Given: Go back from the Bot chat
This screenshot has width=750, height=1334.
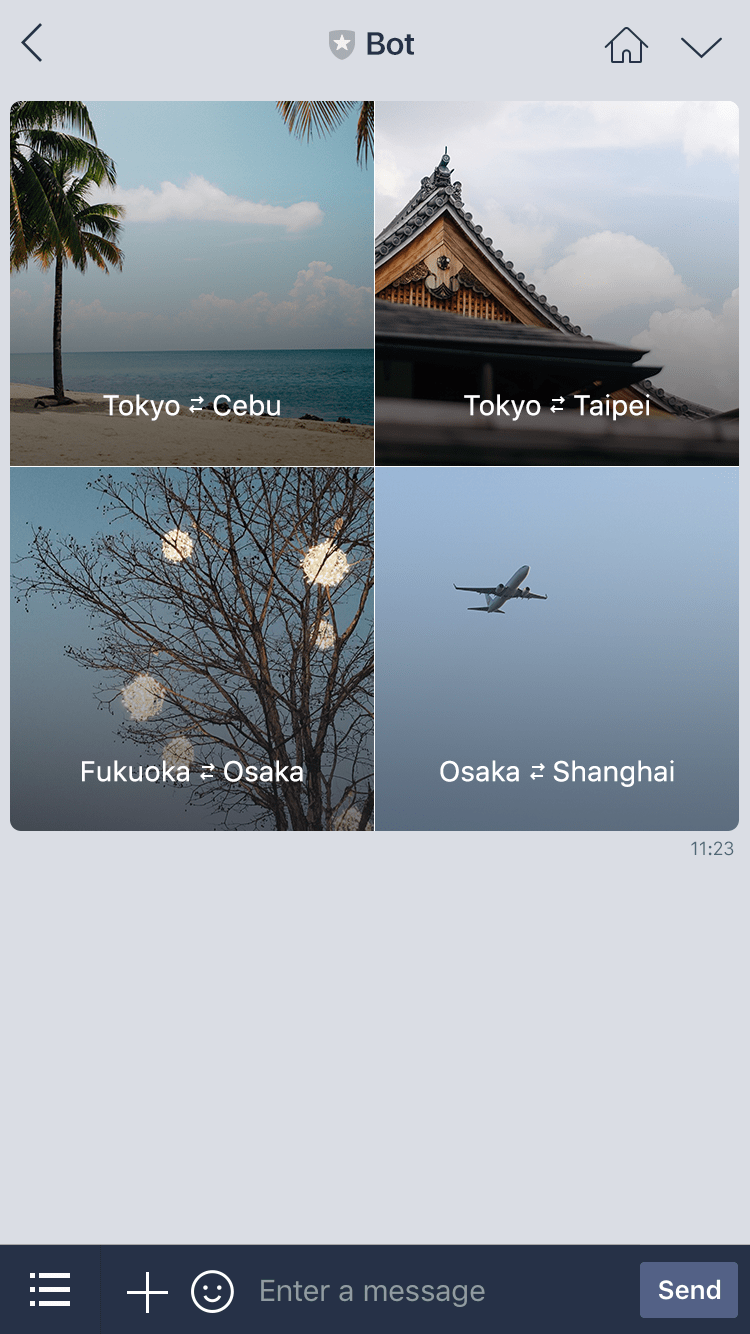Looking at the screenshot, I should point(32,44).
